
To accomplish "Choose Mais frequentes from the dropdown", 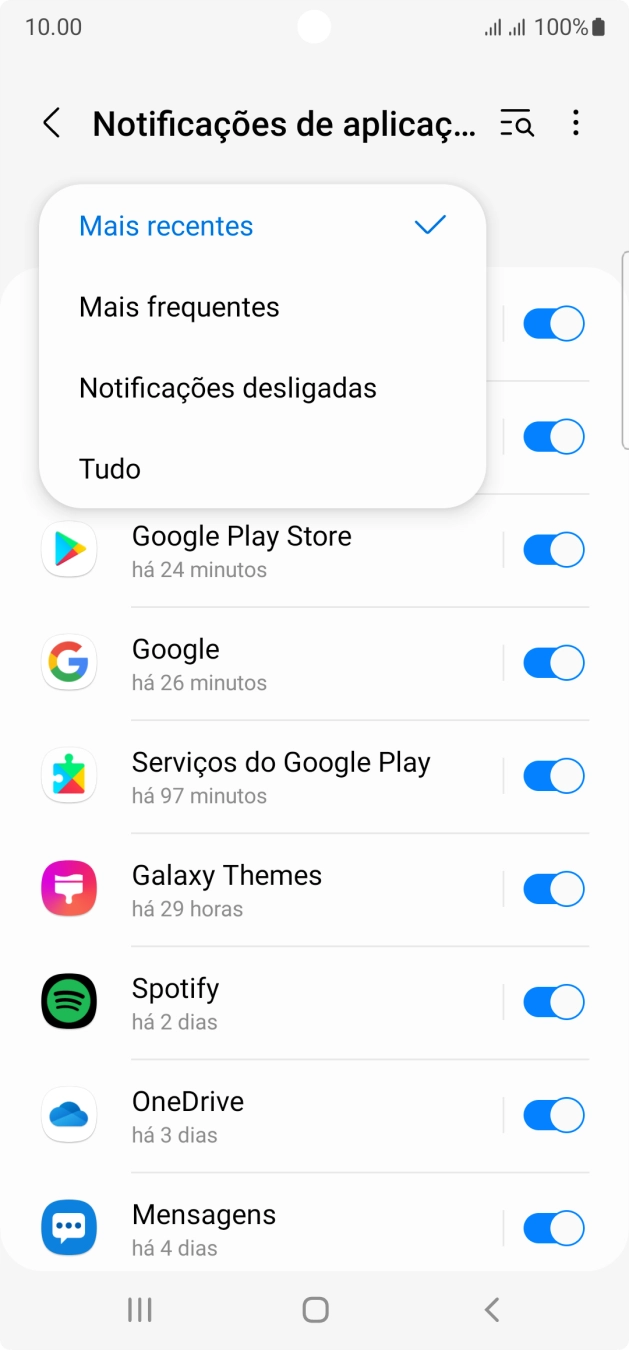I will (179, 307).
